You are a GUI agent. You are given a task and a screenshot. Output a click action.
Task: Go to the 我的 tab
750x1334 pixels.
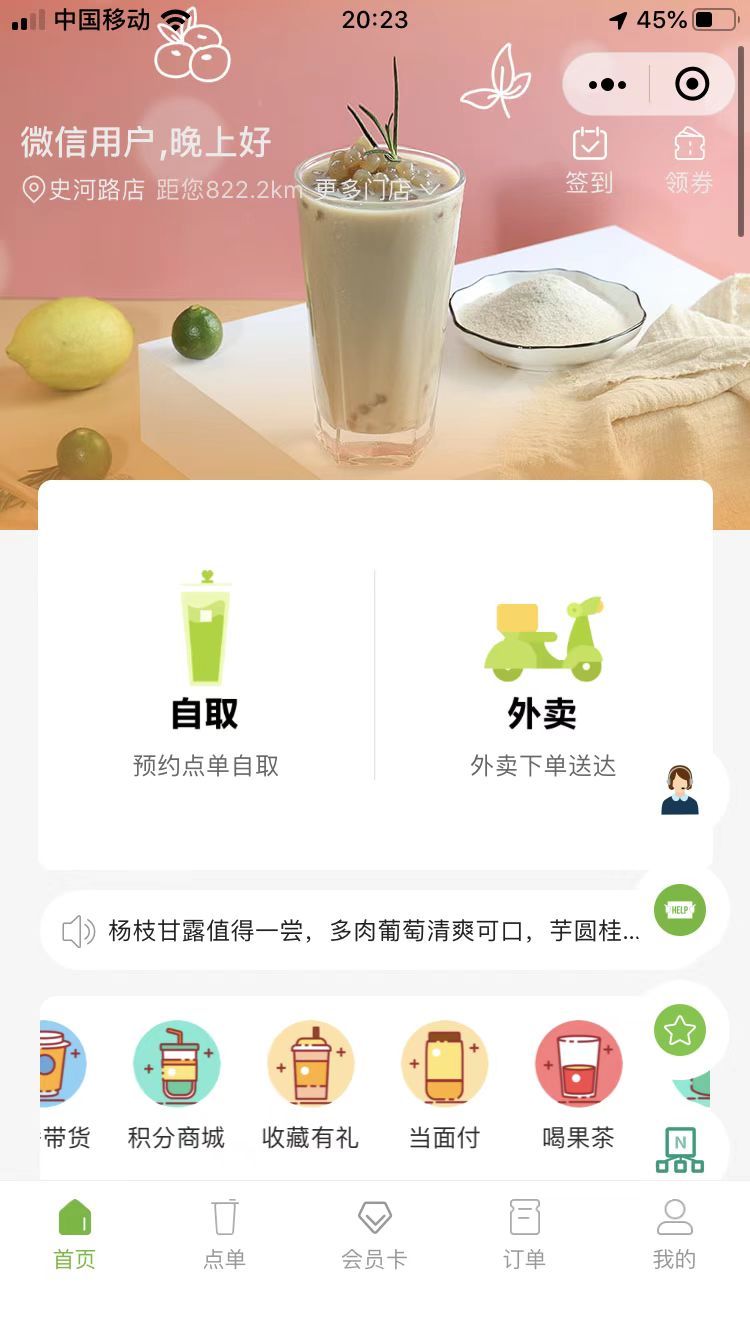pyautogui.click(x=675, y=1235)
